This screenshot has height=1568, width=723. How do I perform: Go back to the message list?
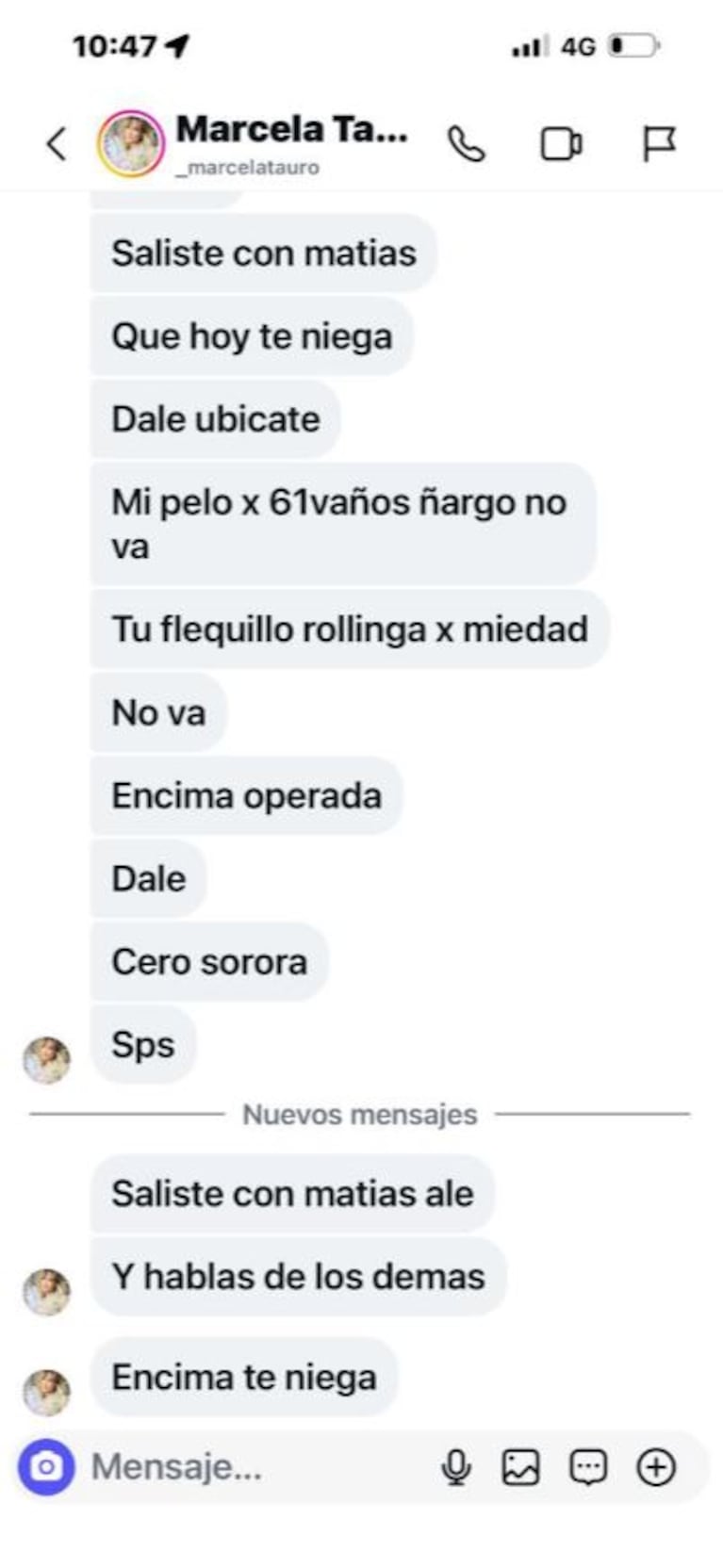tap(57, 144)
